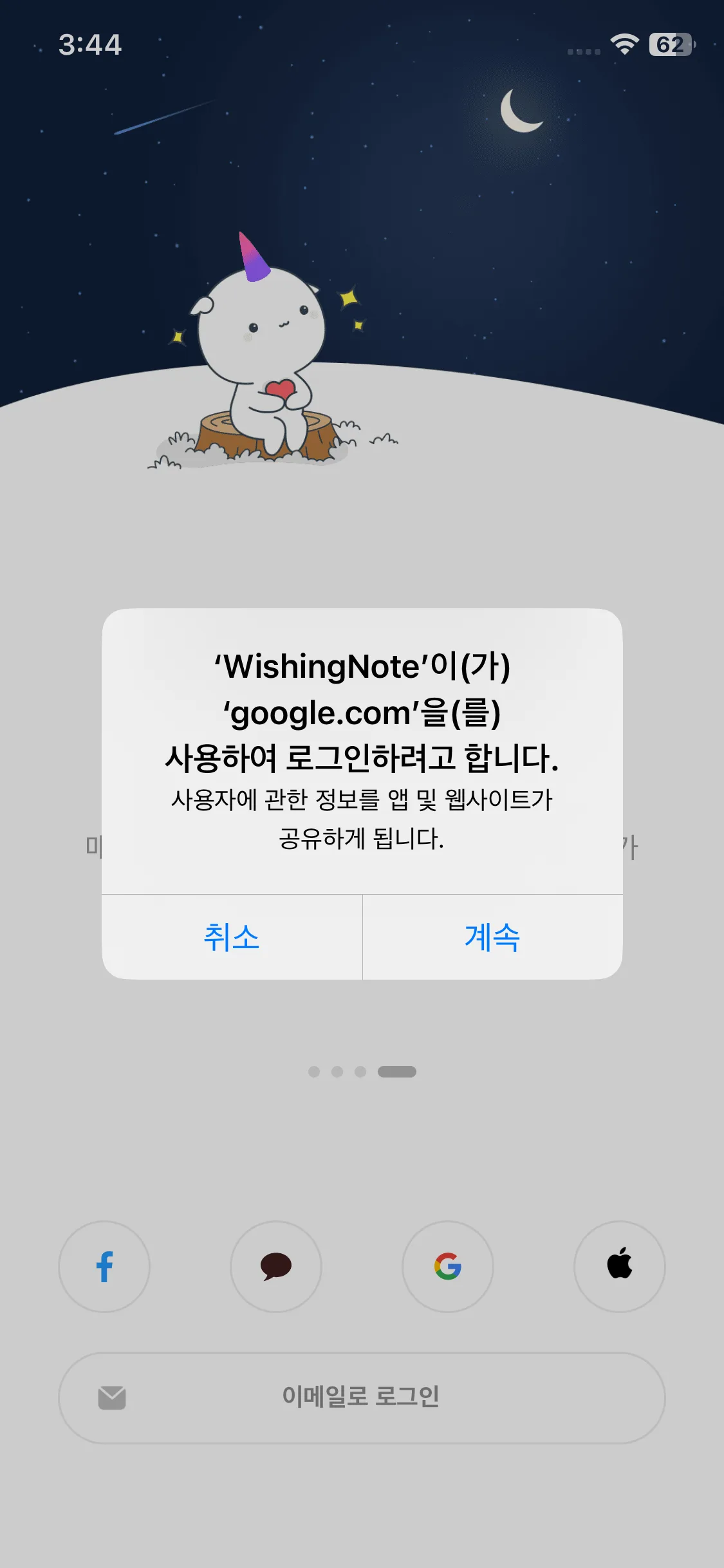The height and width of the screenshot is (1568, 724).
Task: Click the clock showing 3:44
Action: point(90,44)
